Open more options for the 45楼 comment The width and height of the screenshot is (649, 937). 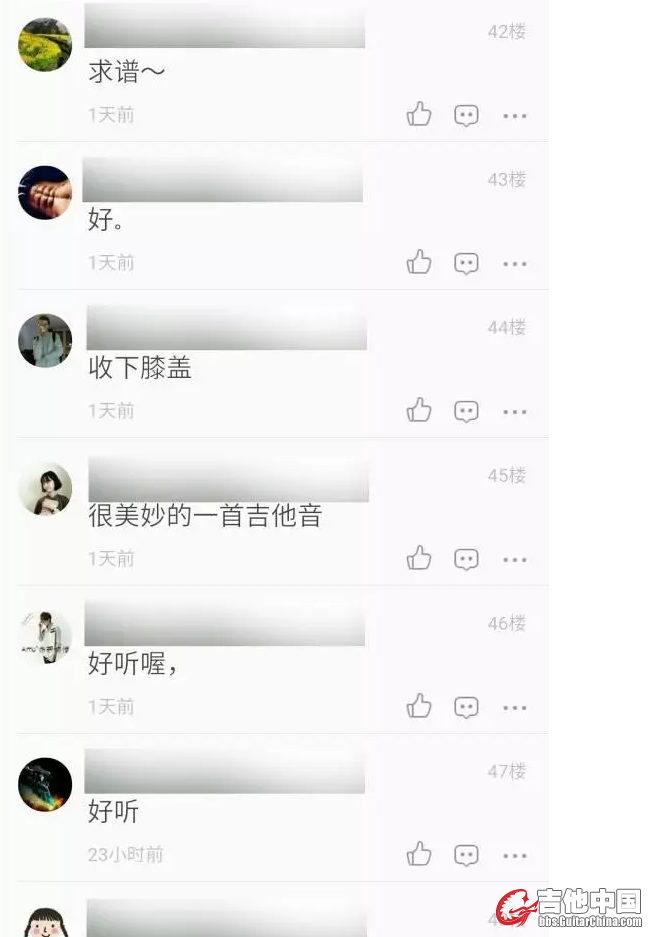pyautogui.click(x=515, y=560)
